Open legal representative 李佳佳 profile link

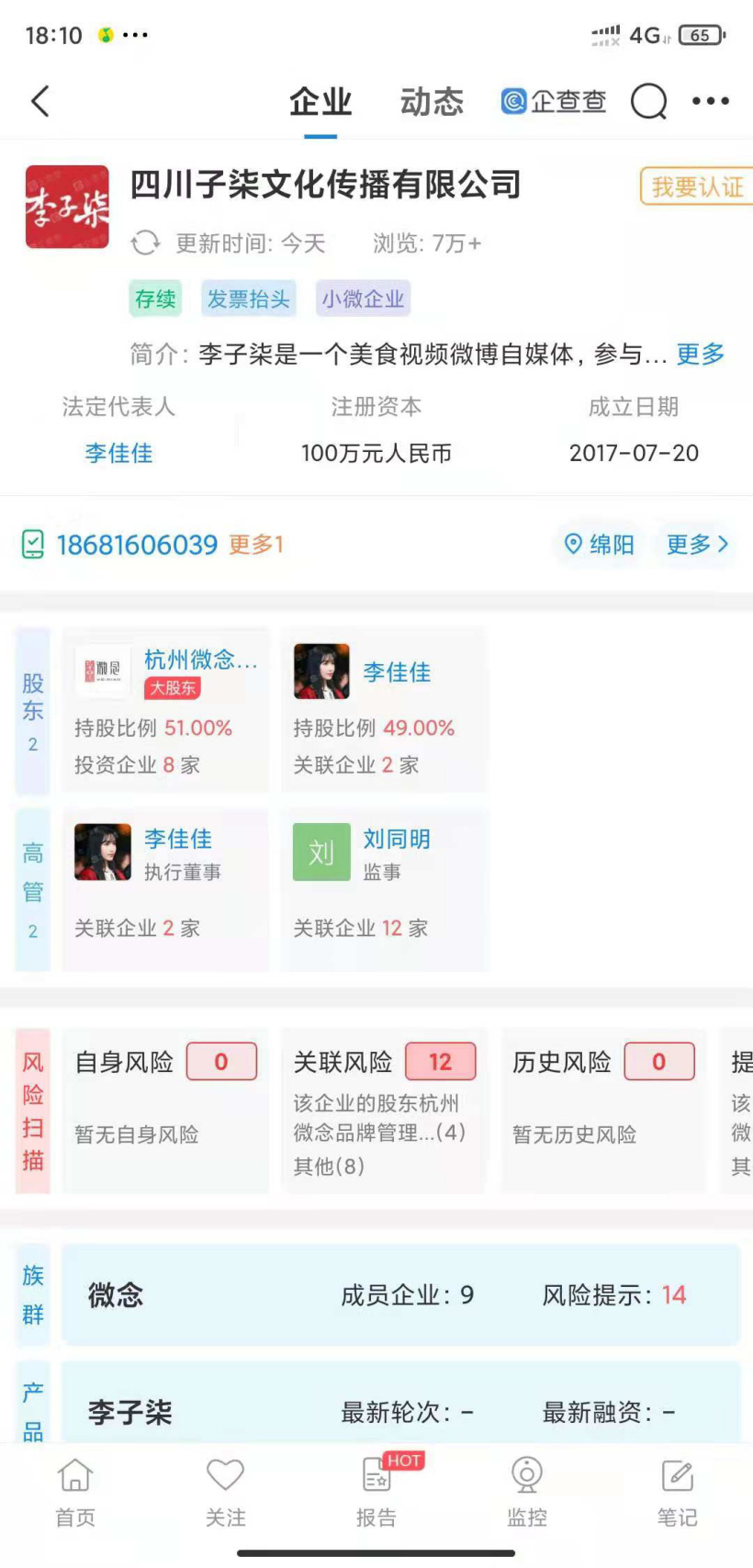pyautogui.click(x=118, y=453)
